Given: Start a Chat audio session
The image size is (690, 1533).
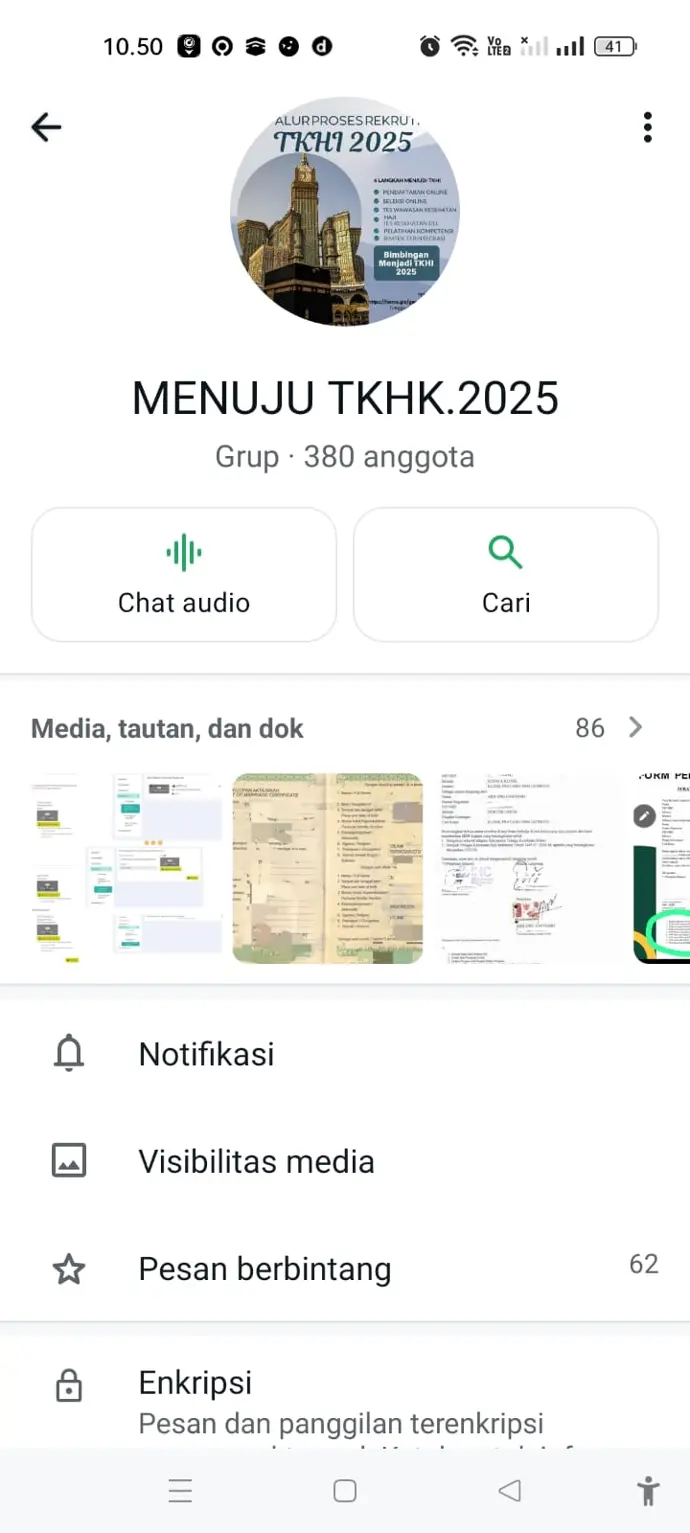Looking at the screenshot, I should click(184, 574).
